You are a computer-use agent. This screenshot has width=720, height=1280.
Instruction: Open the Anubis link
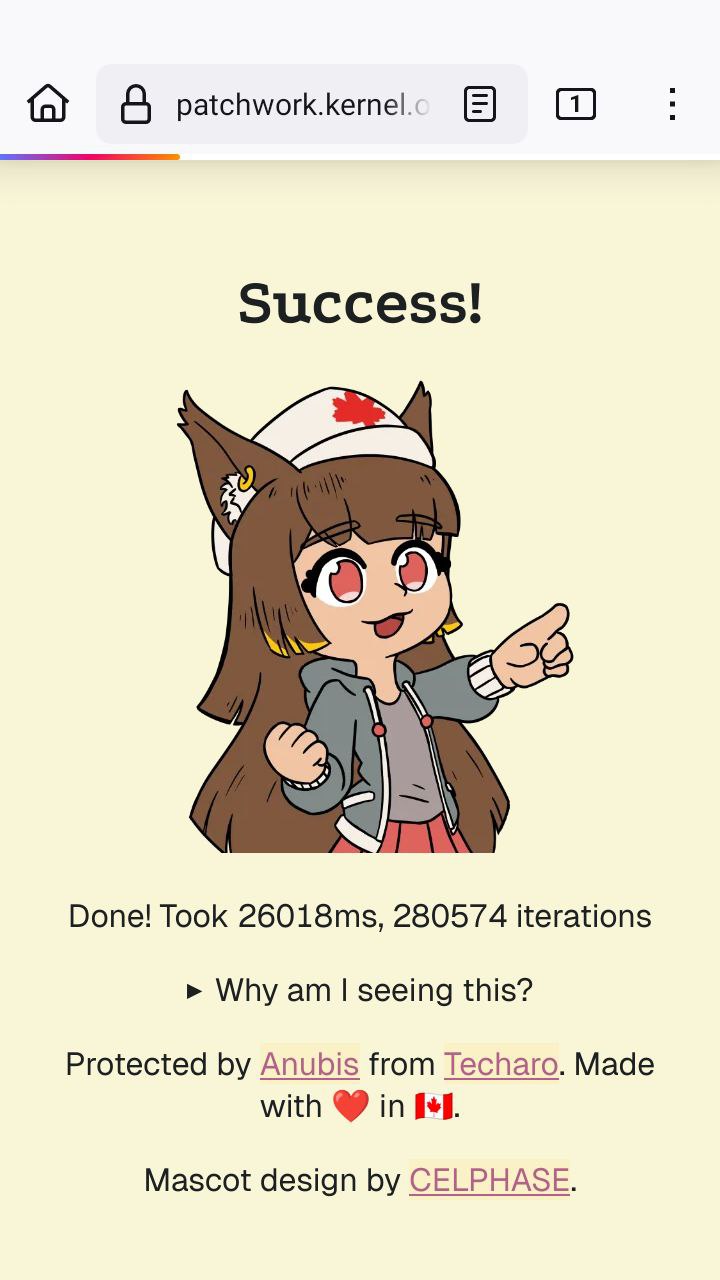click(x=309, y=1064)
